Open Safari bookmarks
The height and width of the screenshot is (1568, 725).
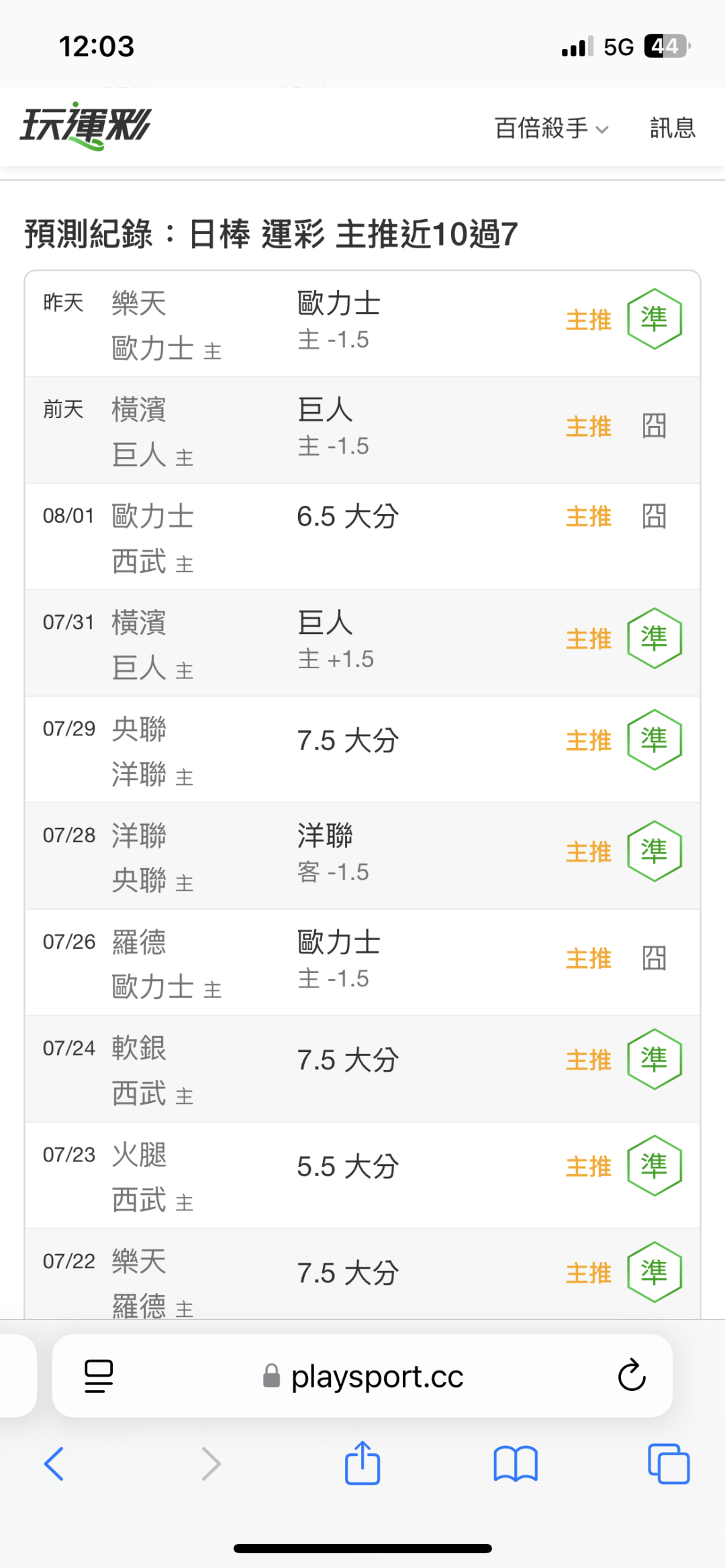tap(516, 1464)
